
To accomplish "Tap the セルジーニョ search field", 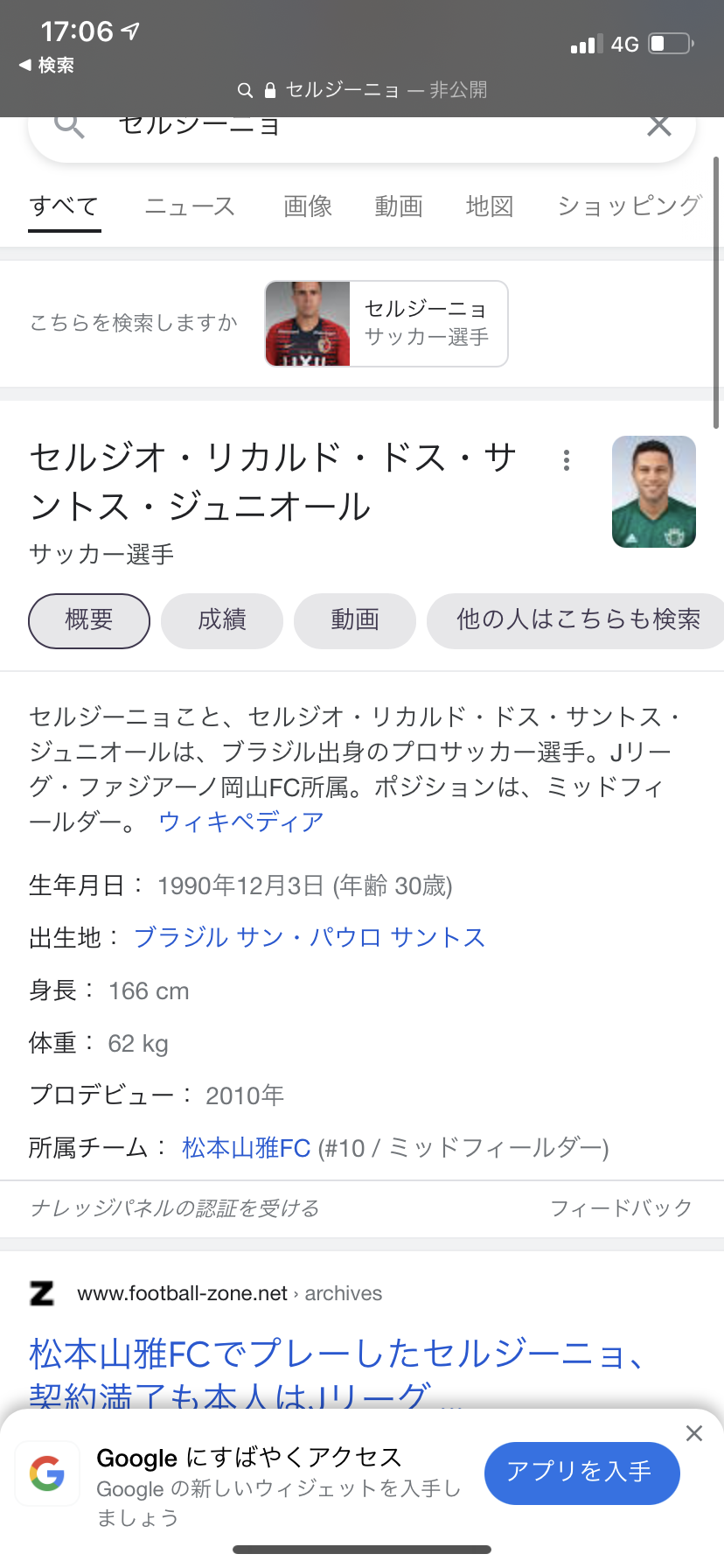I will point(350,129).
